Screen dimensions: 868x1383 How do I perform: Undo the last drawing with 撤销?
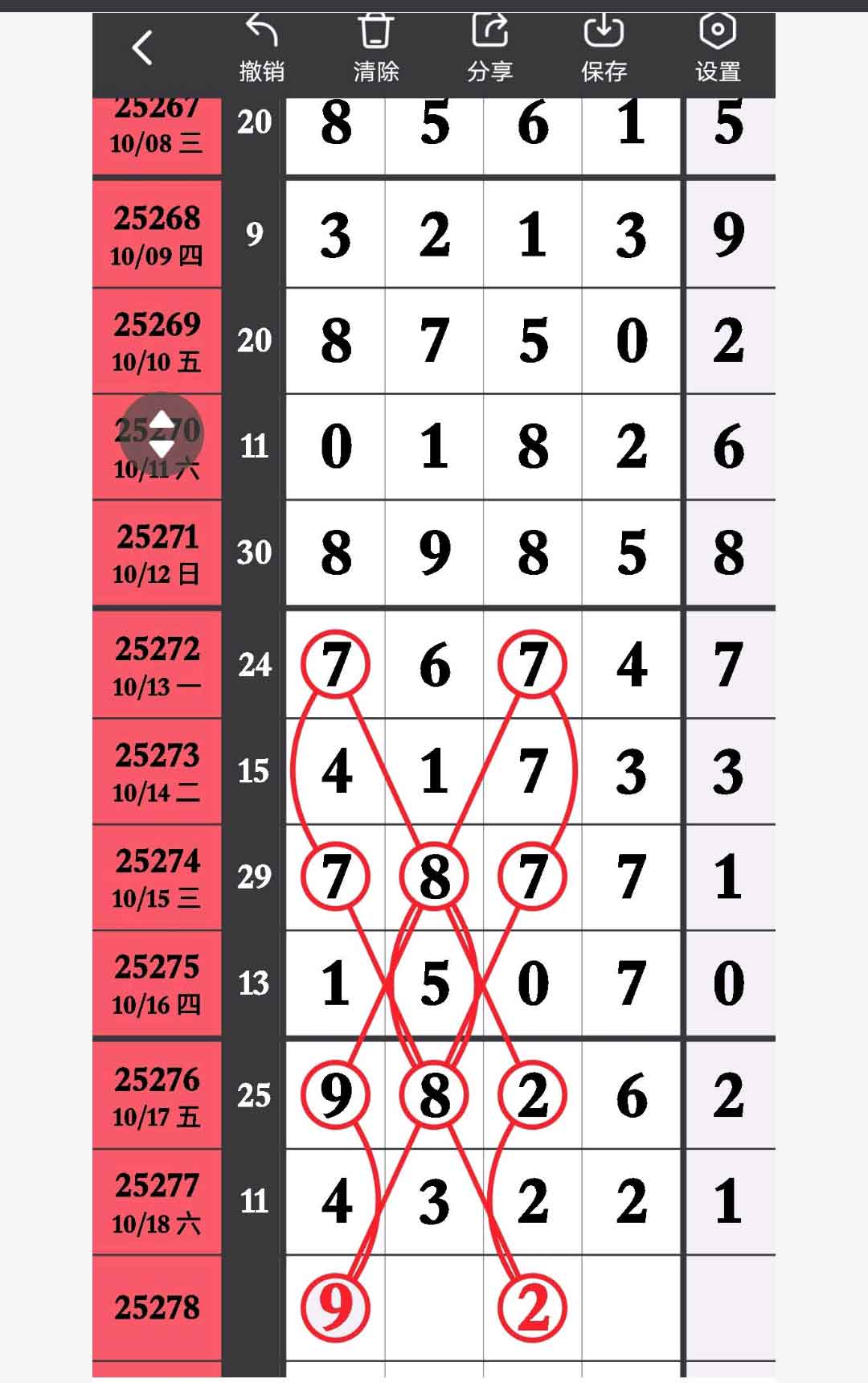tap(261, 49)
